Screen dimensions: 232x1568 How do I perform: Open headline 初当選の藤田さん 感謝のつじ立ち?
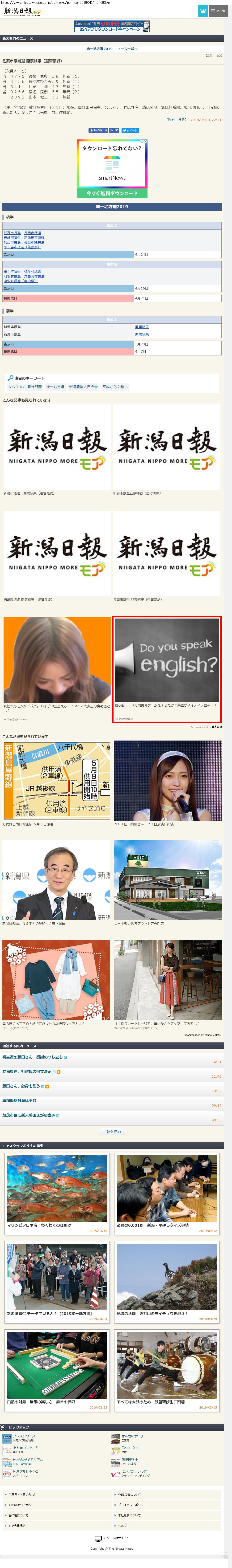[x=34, y=1057]
